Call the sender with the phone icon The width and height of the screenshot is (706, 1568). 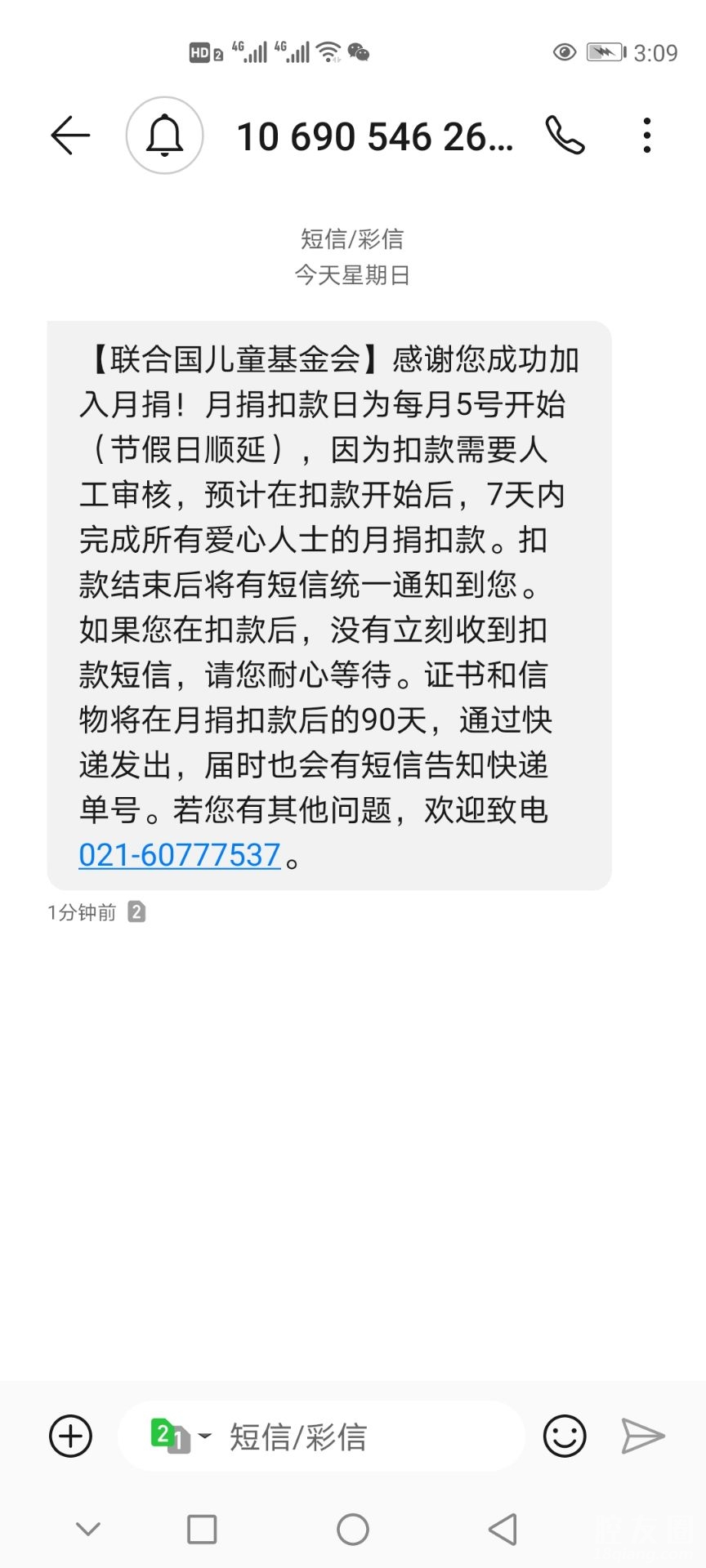565,136
